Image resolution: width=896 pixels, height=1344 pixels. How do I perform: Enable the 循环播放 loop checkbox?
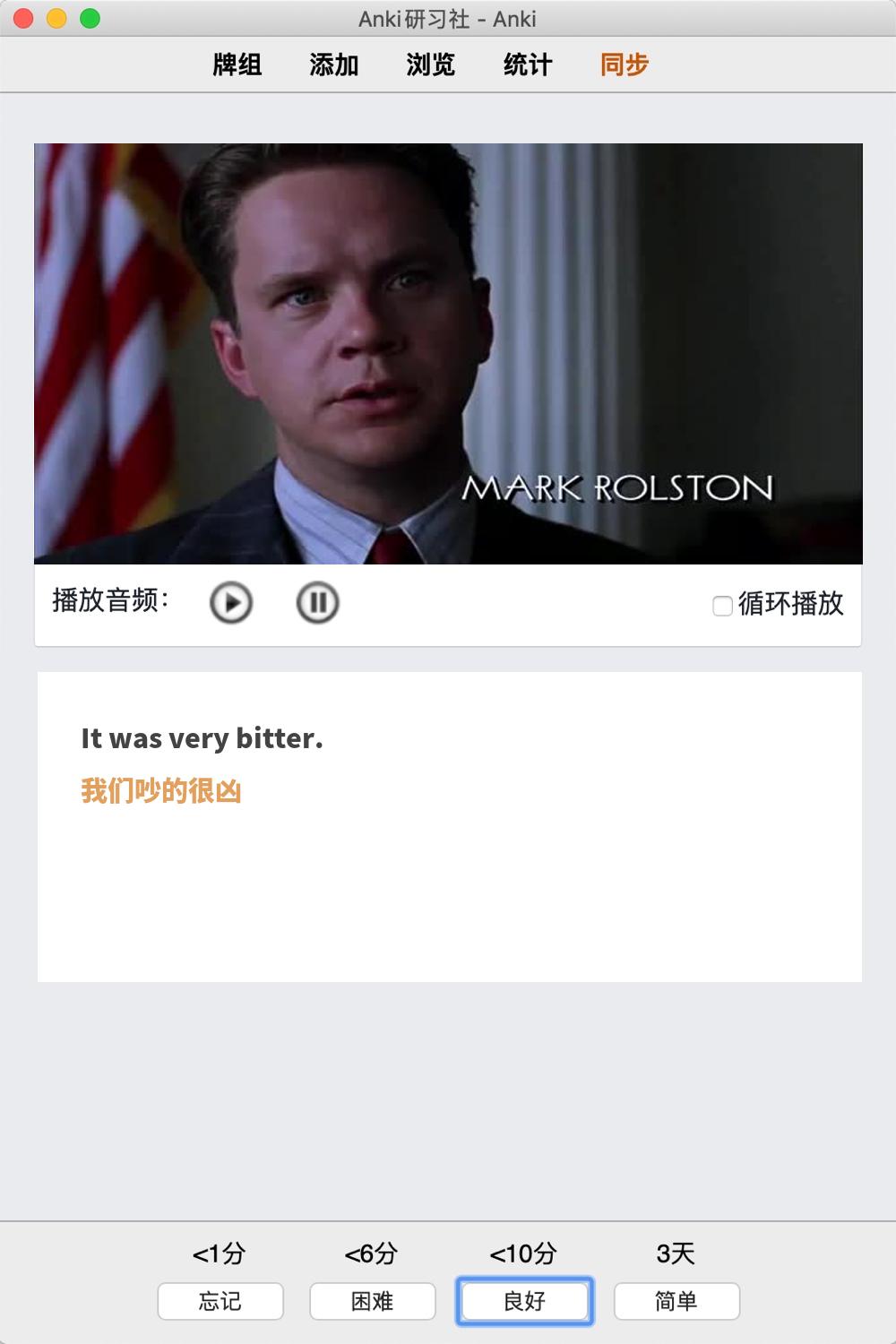pyautogui.click(x=723, y=606)
